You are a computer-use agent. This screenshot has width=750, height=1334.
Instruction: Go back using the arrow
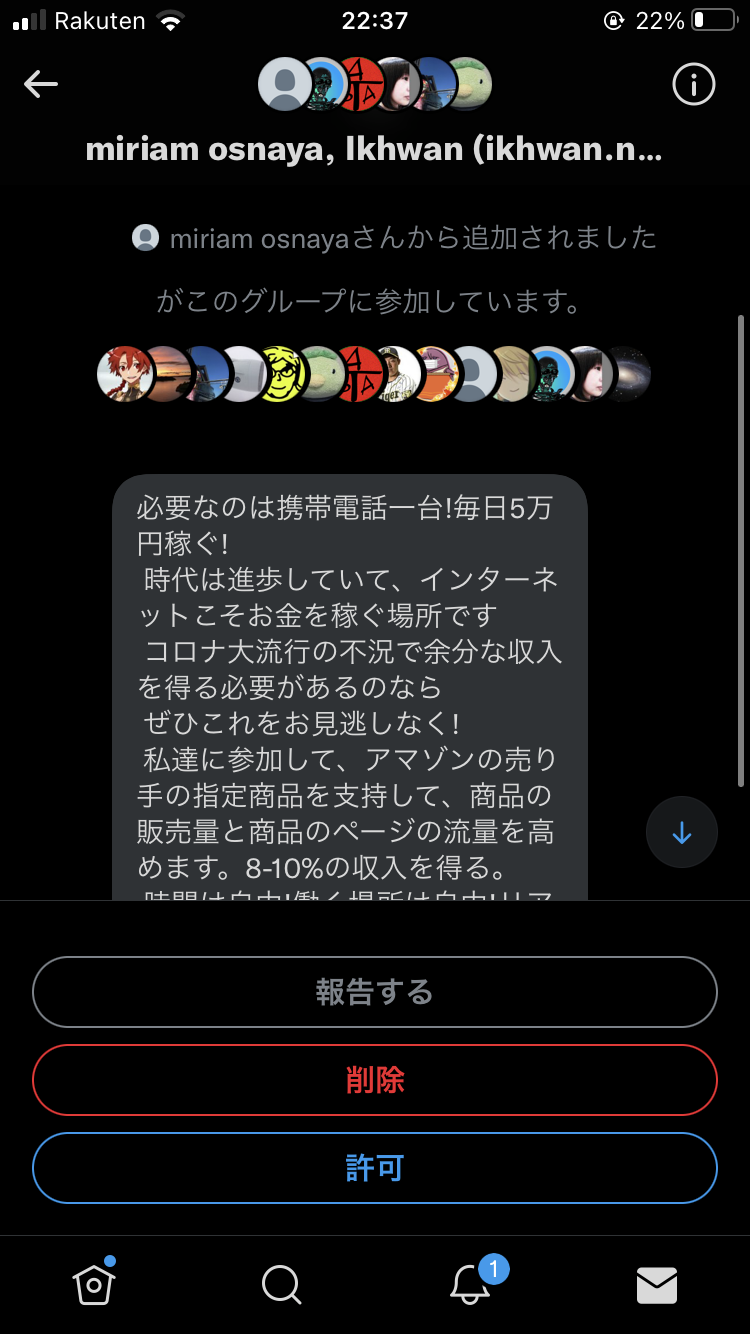click(x=41, y=84)
